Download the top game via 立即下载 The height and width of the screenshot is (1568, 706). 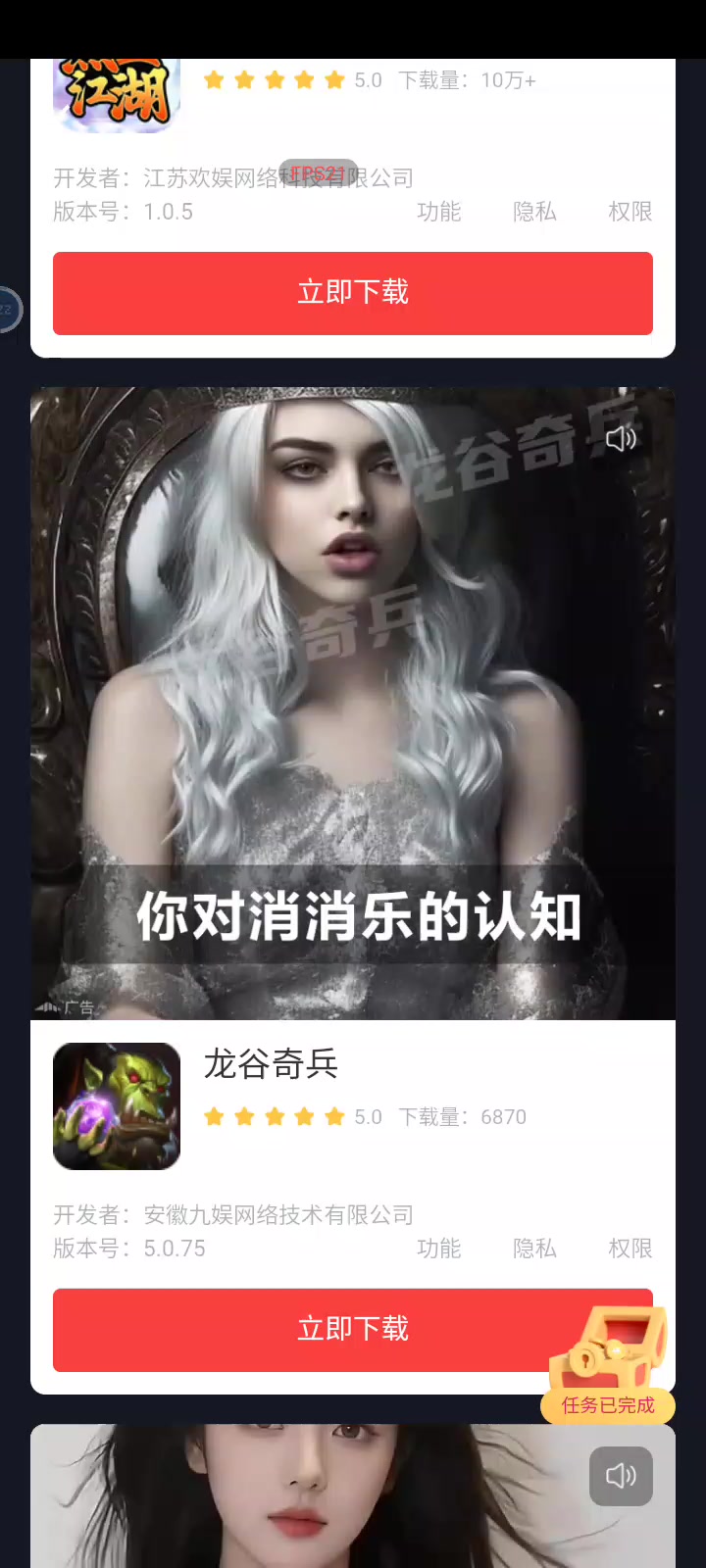pyautogui.click(x=353, y=293)
